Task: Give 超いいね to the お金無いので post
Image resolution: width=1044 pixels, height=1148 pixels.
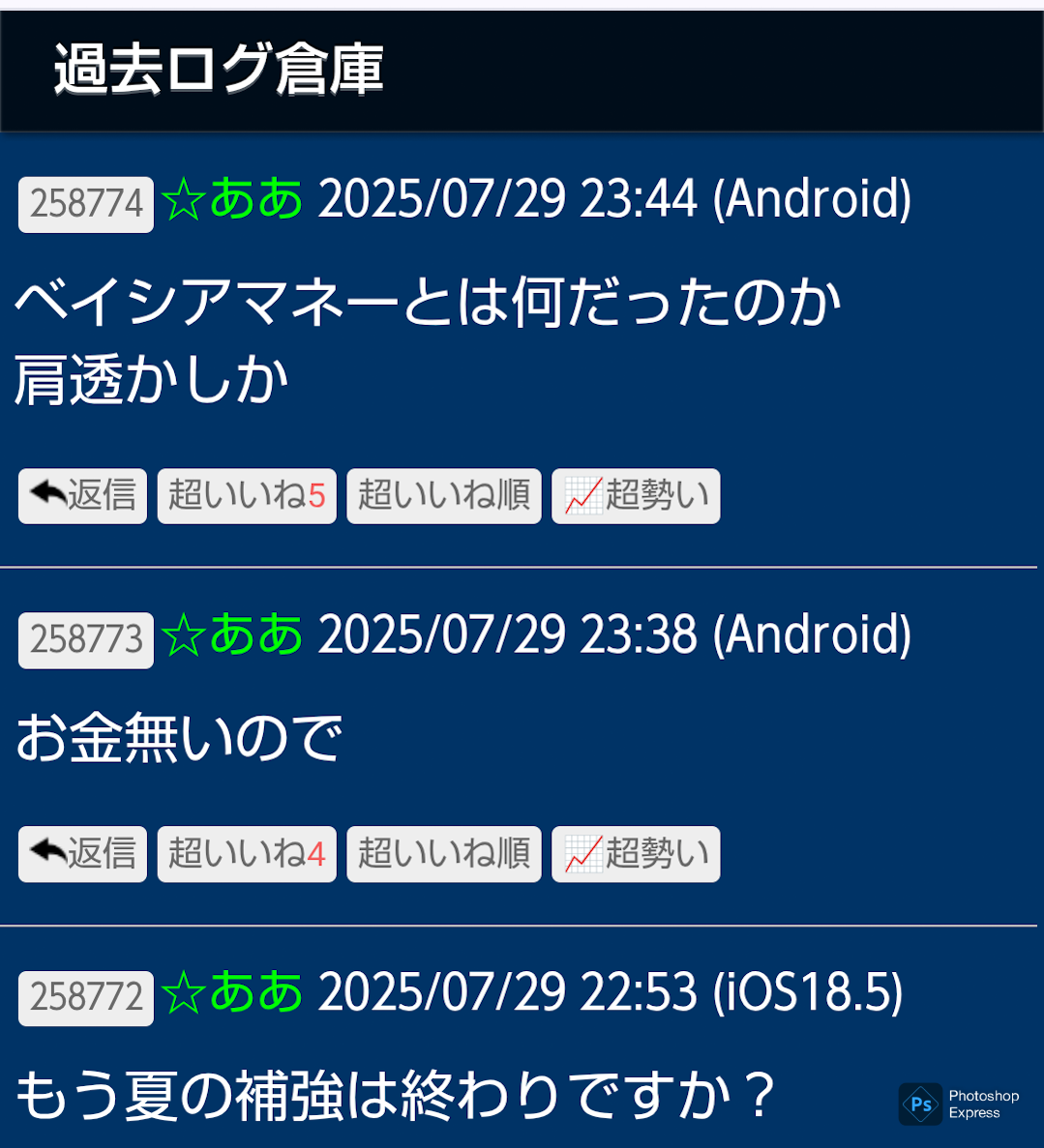Action: tap(247, 854)
